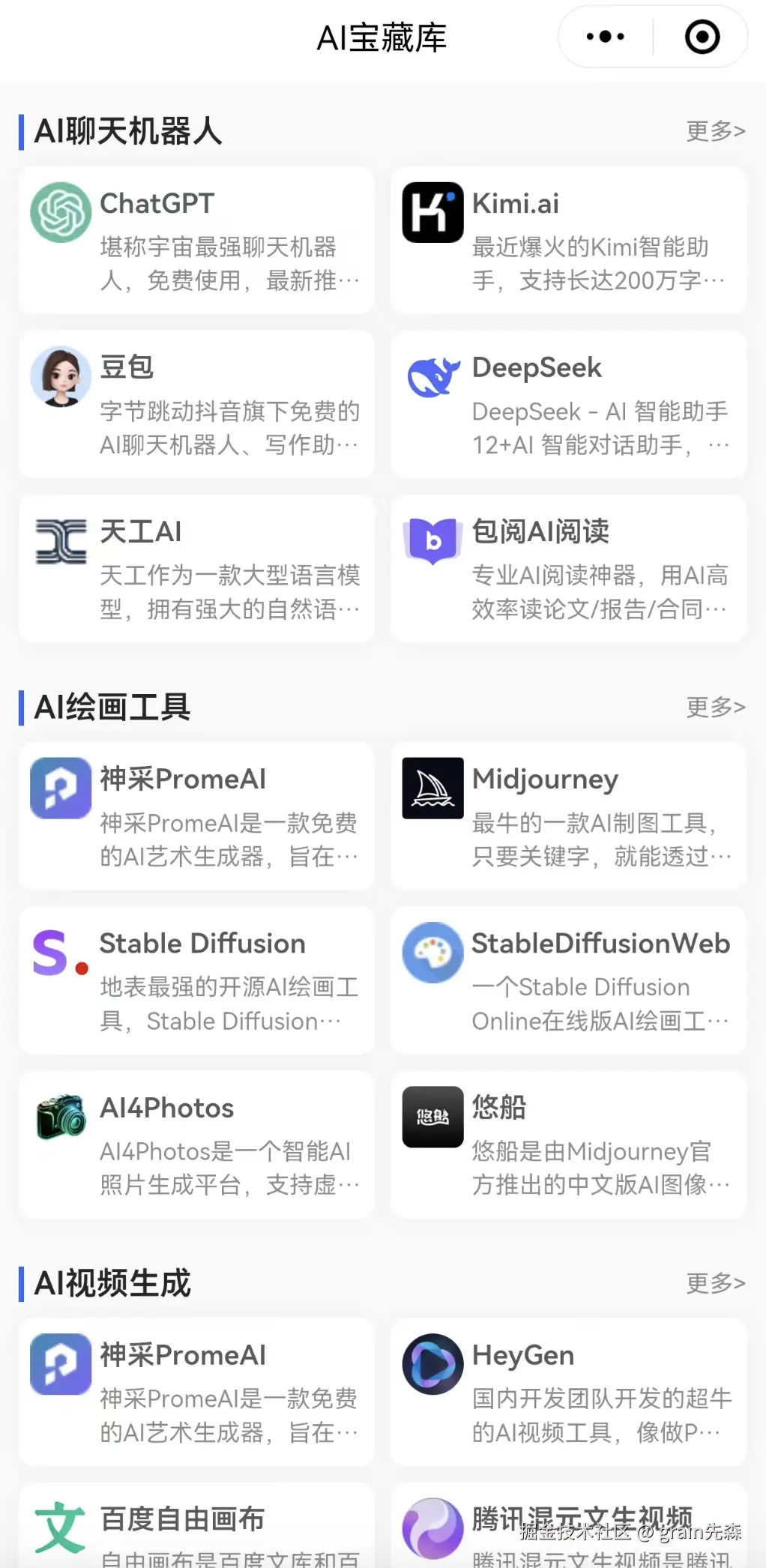This screenshot has height=1568, width=766.
Task: Select the 豆包 chatbot card
Action: pyautogui.click(x=196, y=404)
